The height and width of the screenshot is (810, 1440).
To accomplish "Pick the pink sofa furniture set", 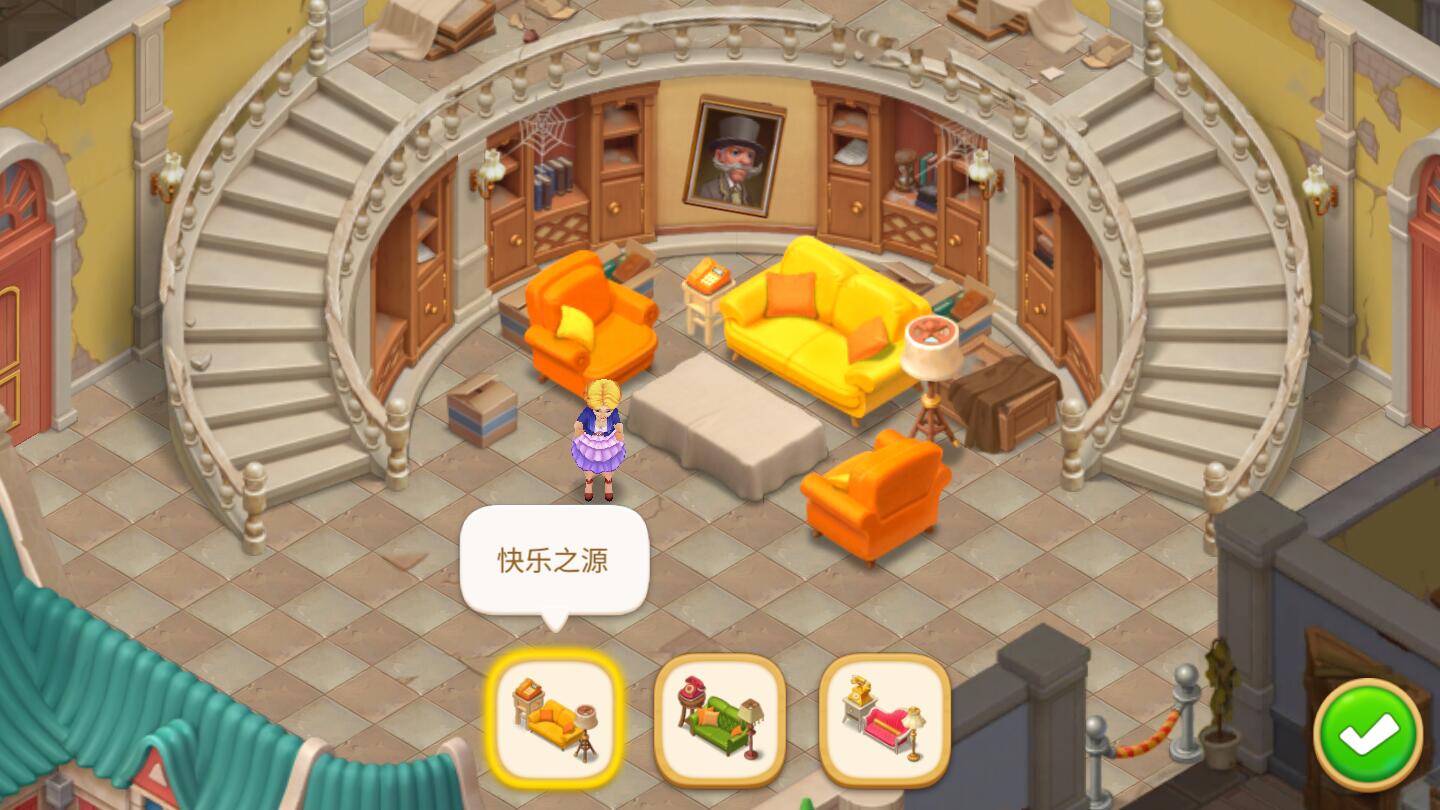I will [884, 720].
